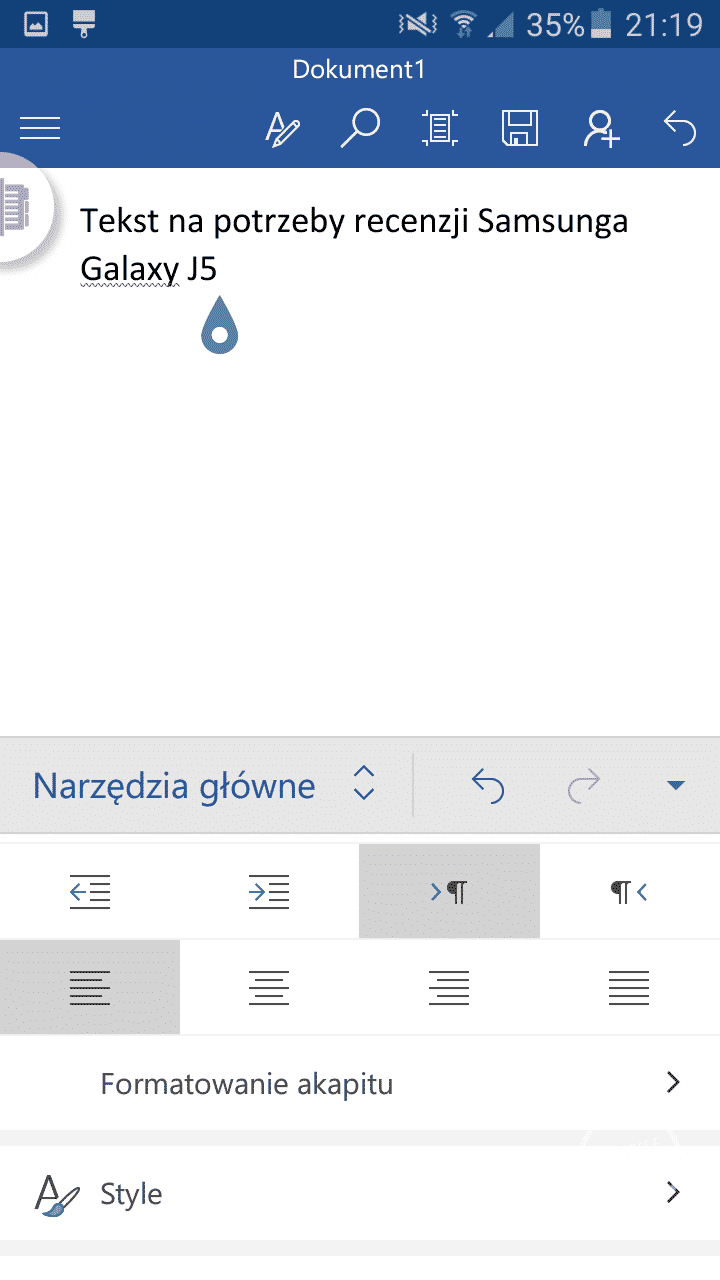Image resolution: width=720 pixels, height=1280 pixels.
Task: Set right-to-left text direction
Action: 629,891
